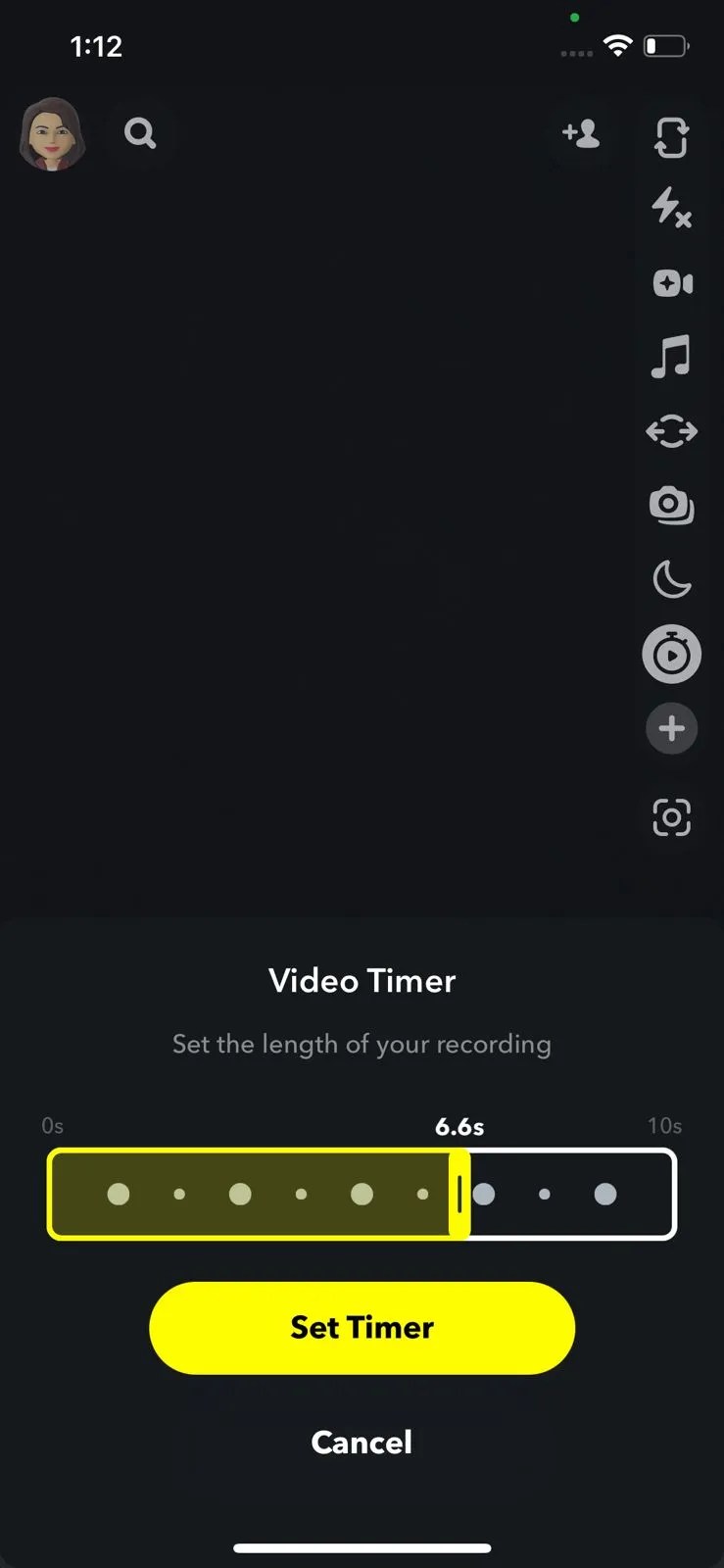Adjust the recording length slider
The height and width of the screenshot is (1568, 724).
tap(460, 1194)
